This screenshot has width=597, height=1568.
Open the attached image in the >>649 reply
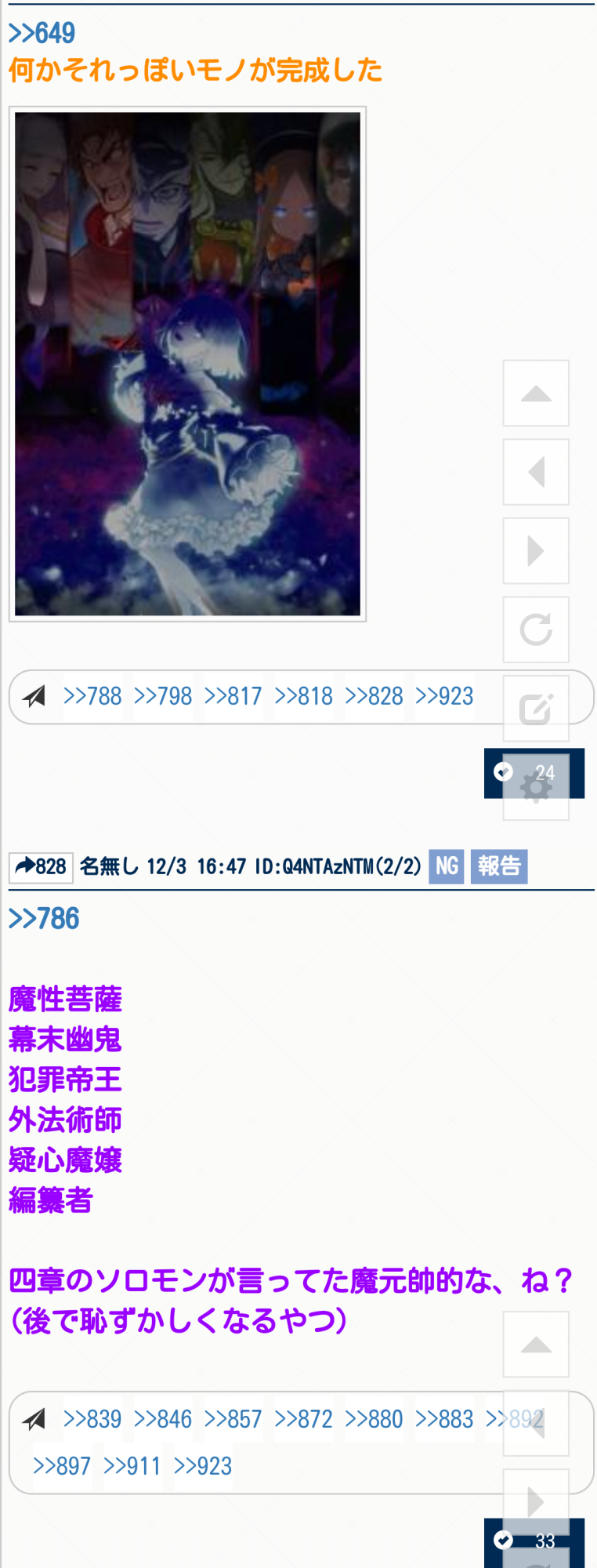click(187, 364)
